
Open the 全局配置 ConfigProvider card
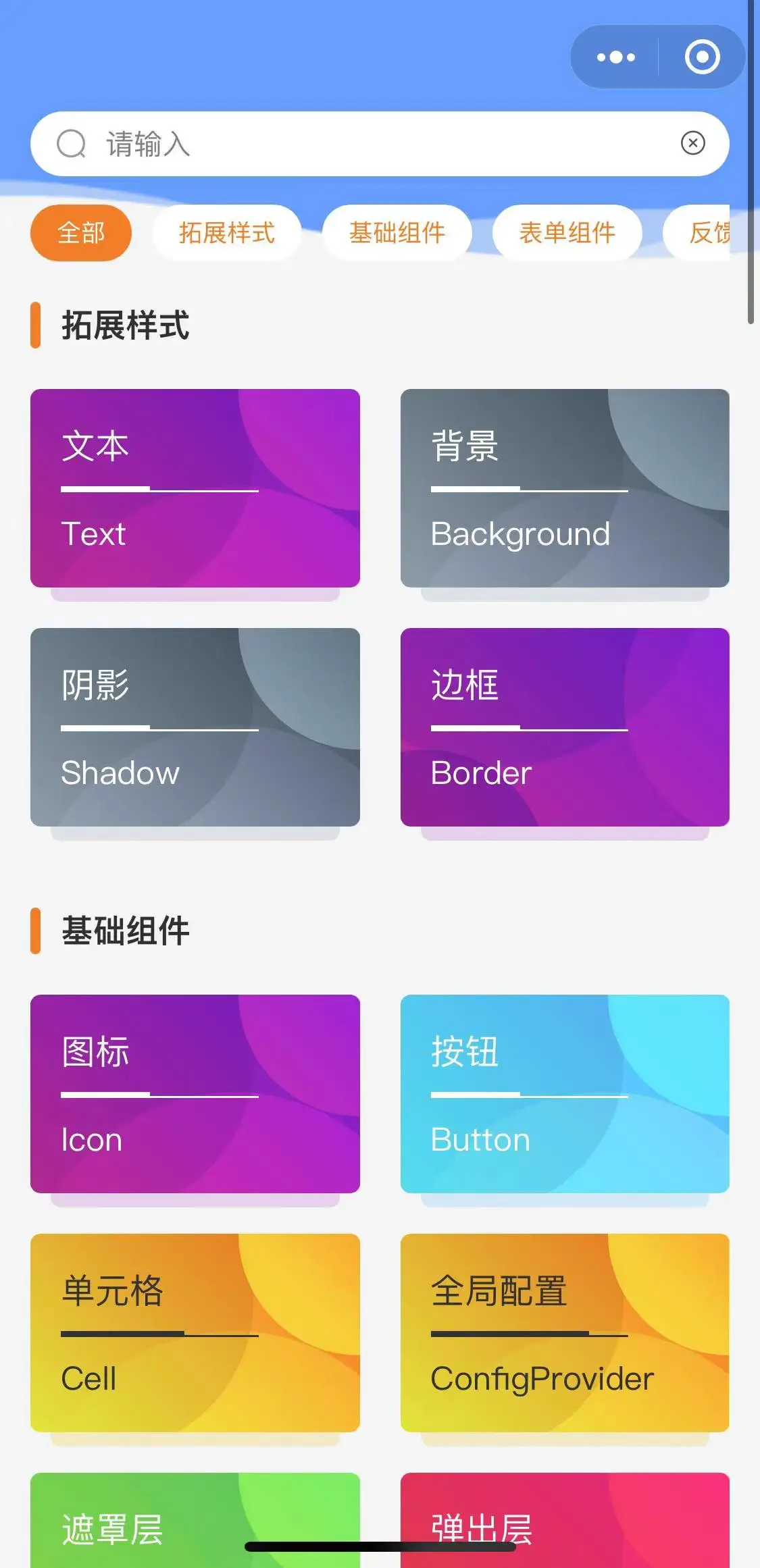[565, 1333]
